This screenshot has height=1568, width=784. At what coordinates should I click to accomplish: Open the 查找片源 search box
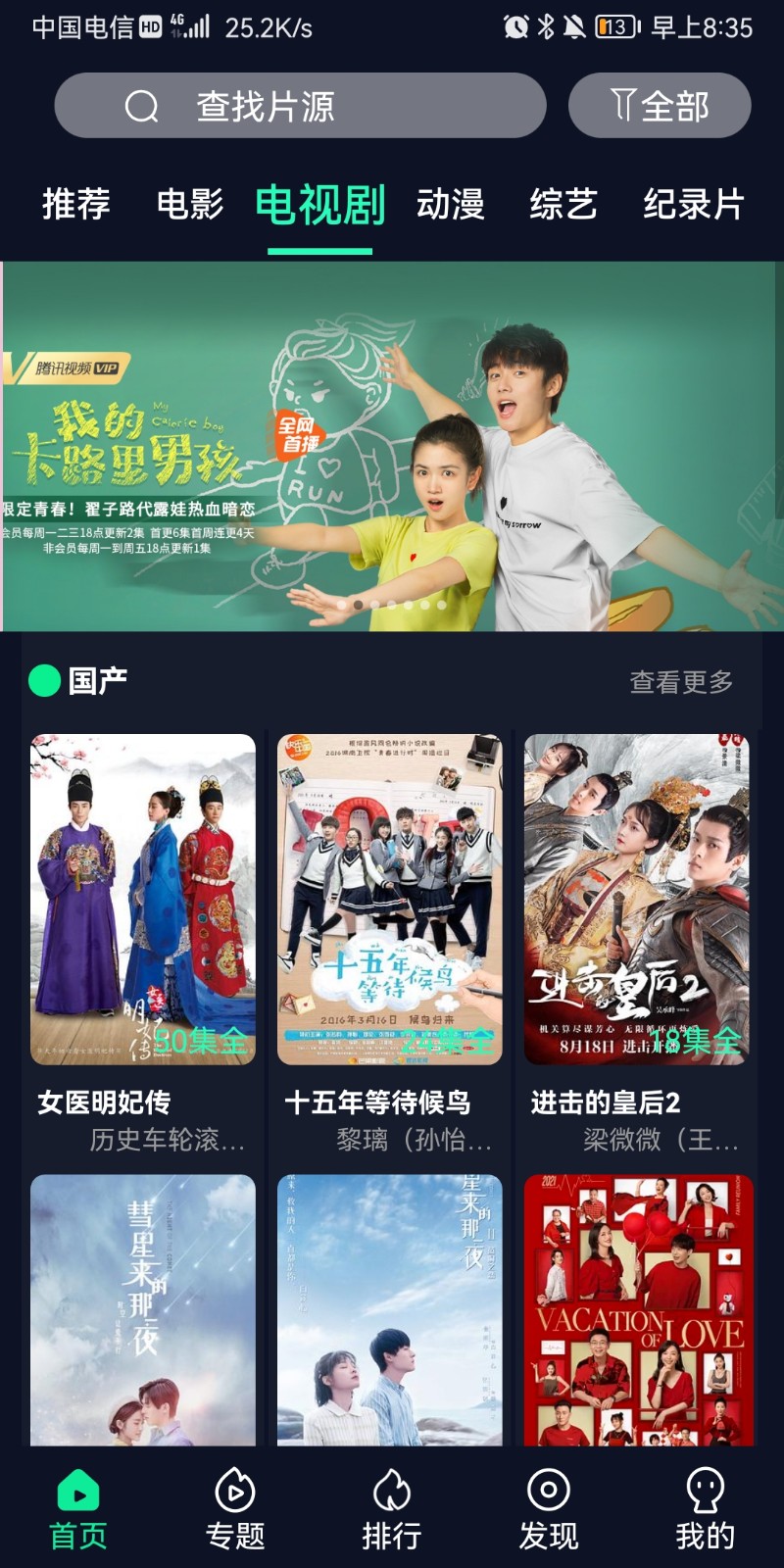coord(299,106)
